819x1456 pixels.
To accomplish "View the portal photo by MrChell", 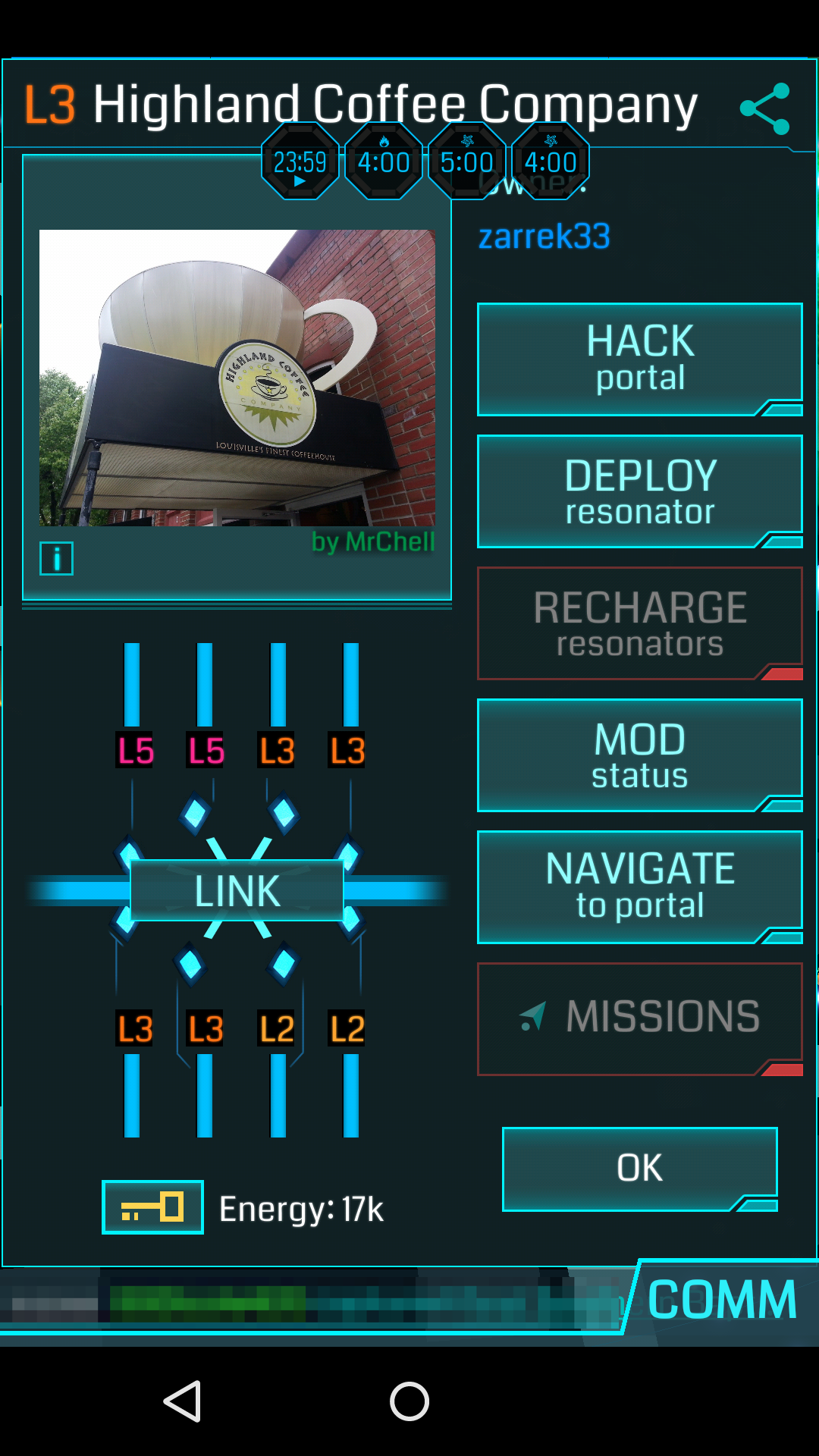I will (237, 378).
